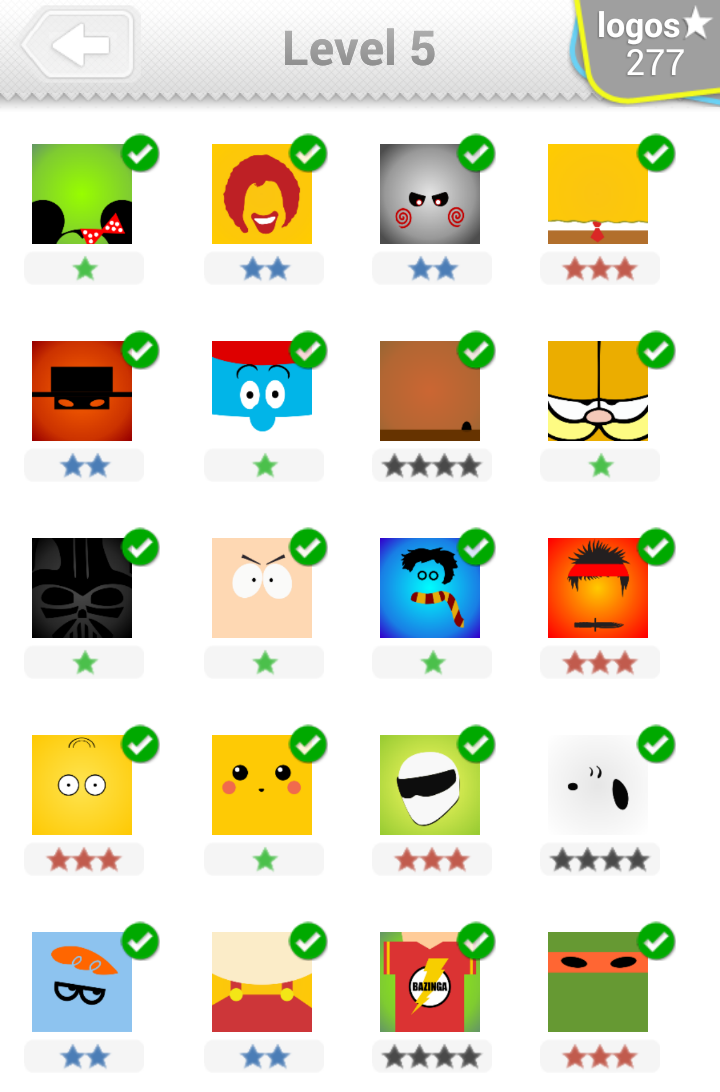Open the Minnie Mouse puzzle tile

click(82, 194)
